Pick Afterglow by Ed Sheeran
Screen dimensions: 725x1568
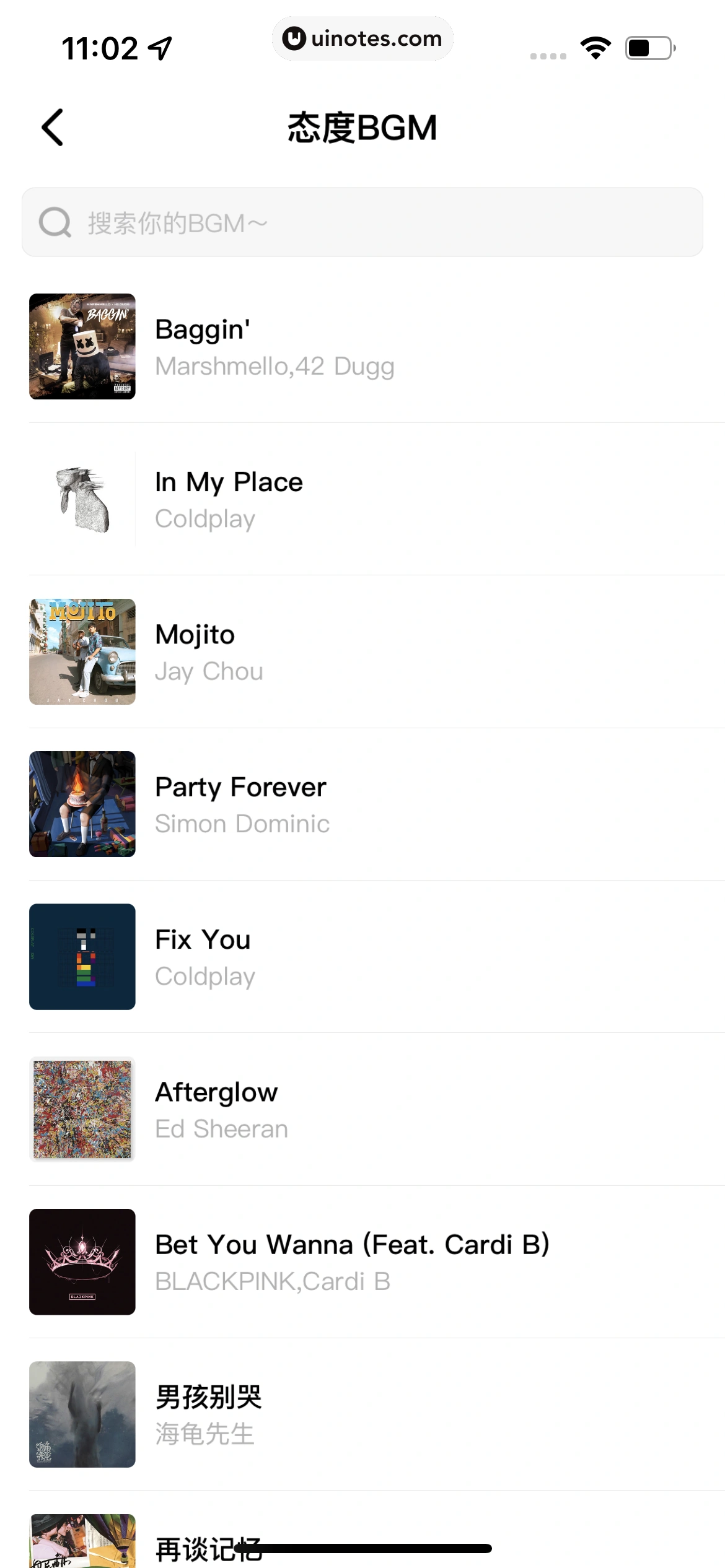221,1109
